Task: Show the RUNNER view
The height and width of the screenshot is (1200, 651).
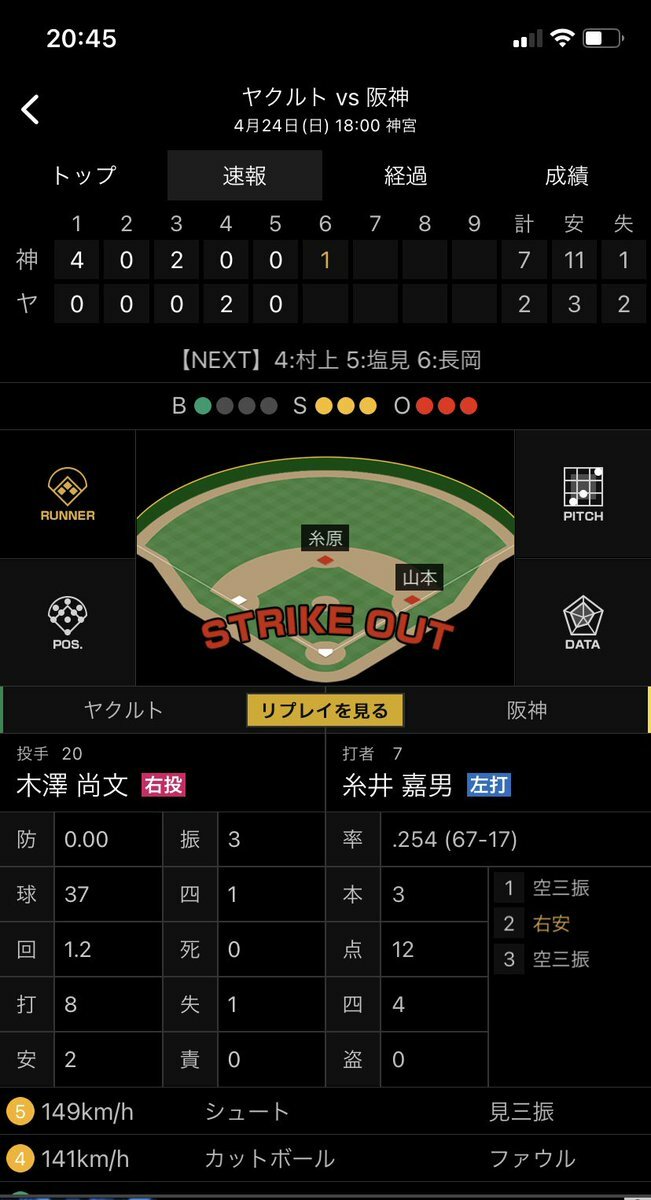Action: (68, 494)
